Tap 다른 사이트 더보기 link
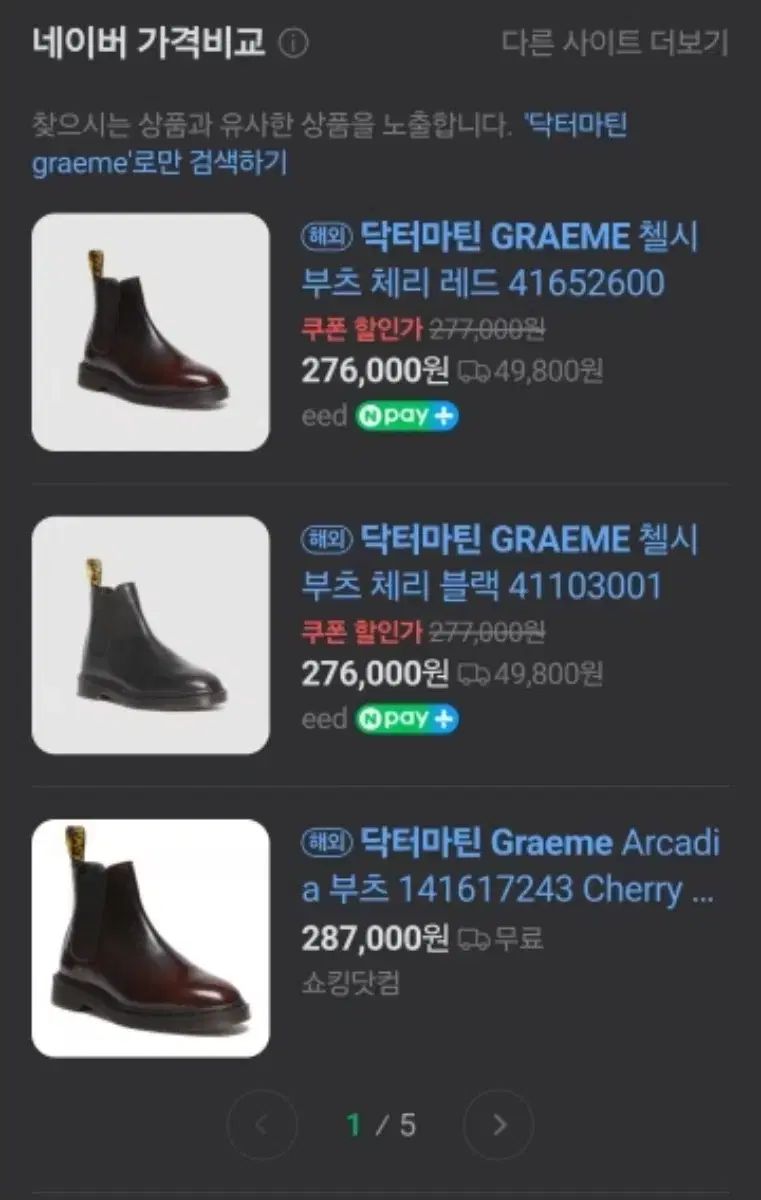Viewport: 761px width, 1200px height. 614,43
